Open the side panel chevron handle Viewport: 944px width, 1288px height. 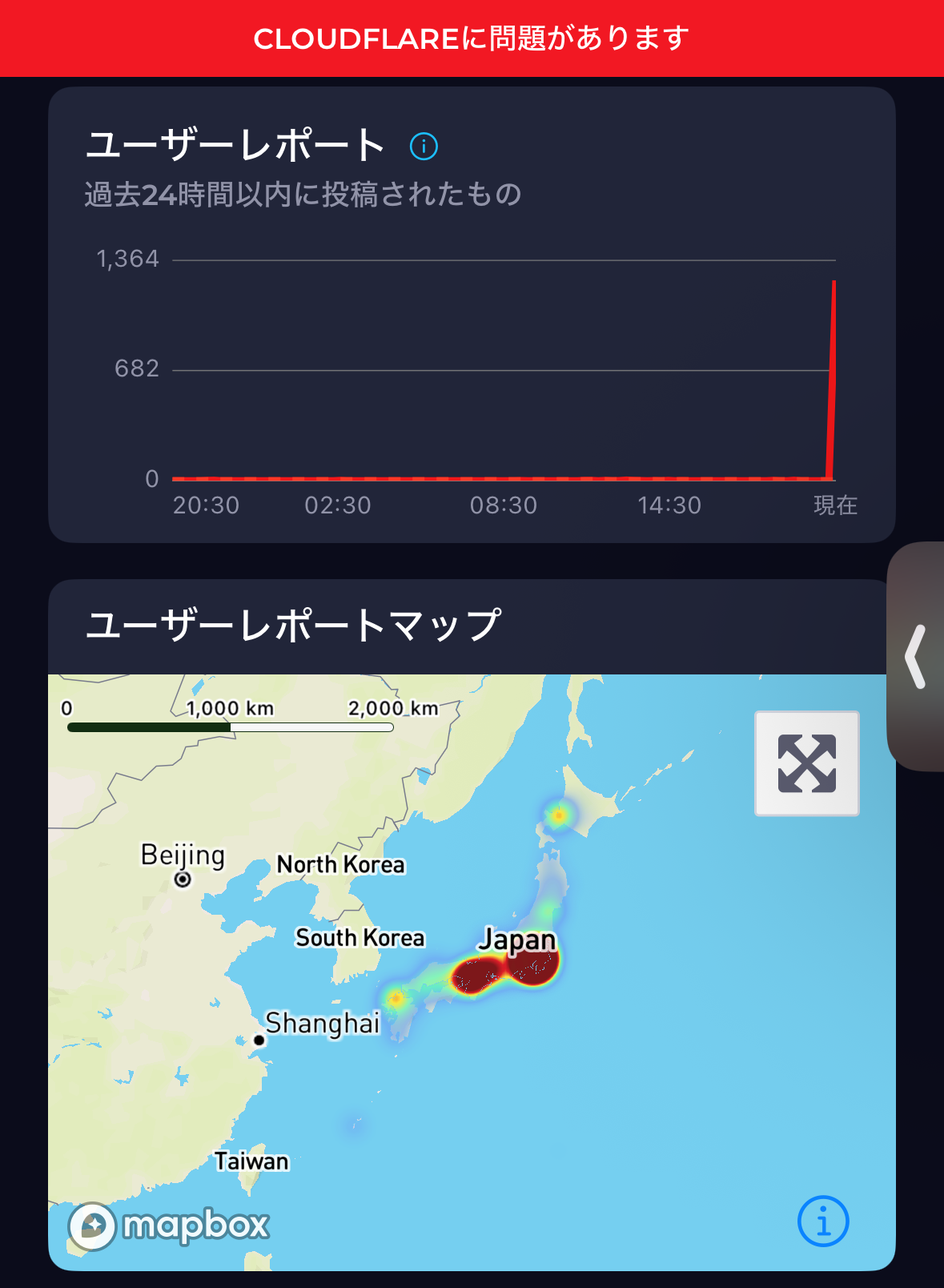(916, 657)
